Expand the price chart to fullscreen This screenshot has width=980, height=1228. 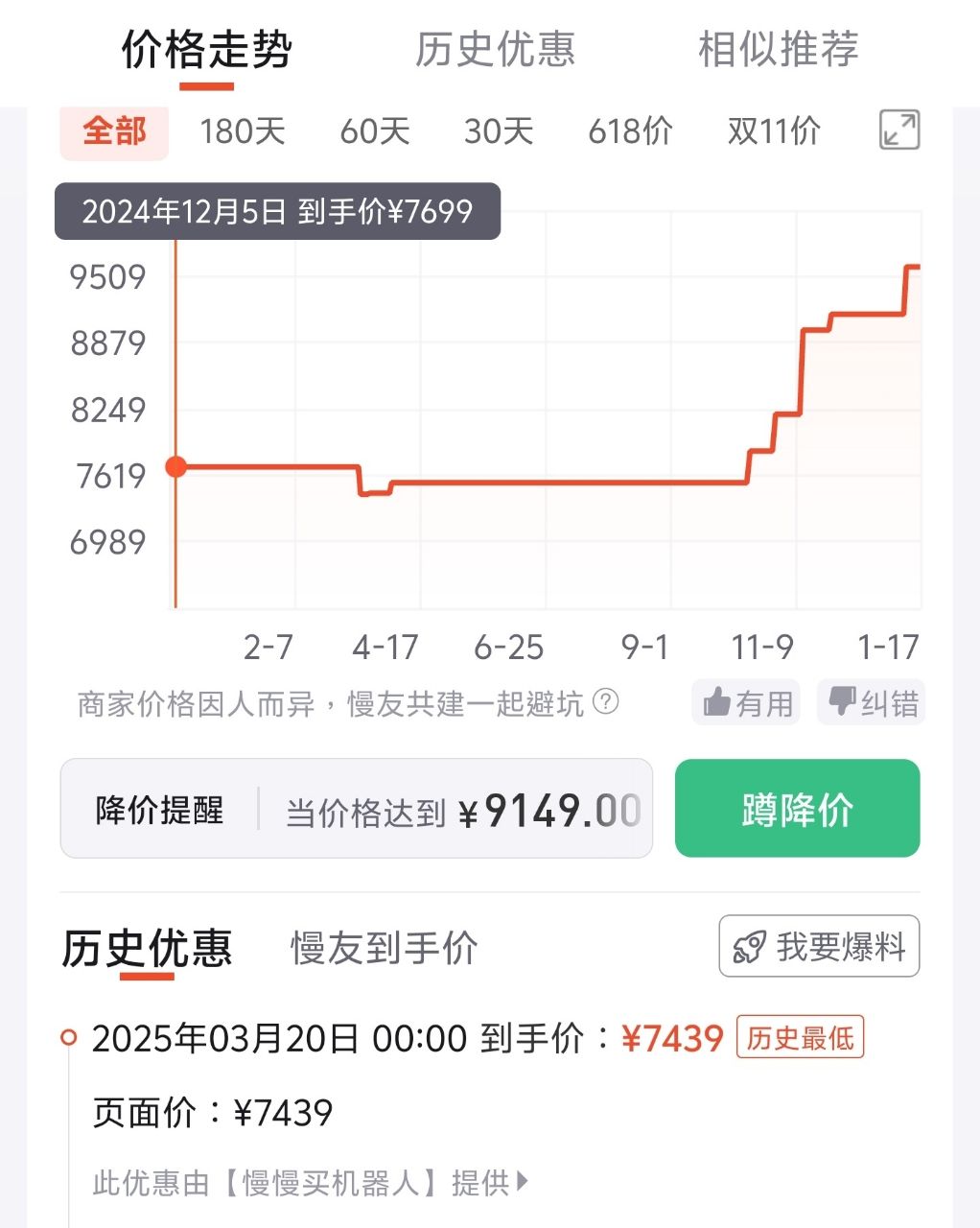pos(898,130)
